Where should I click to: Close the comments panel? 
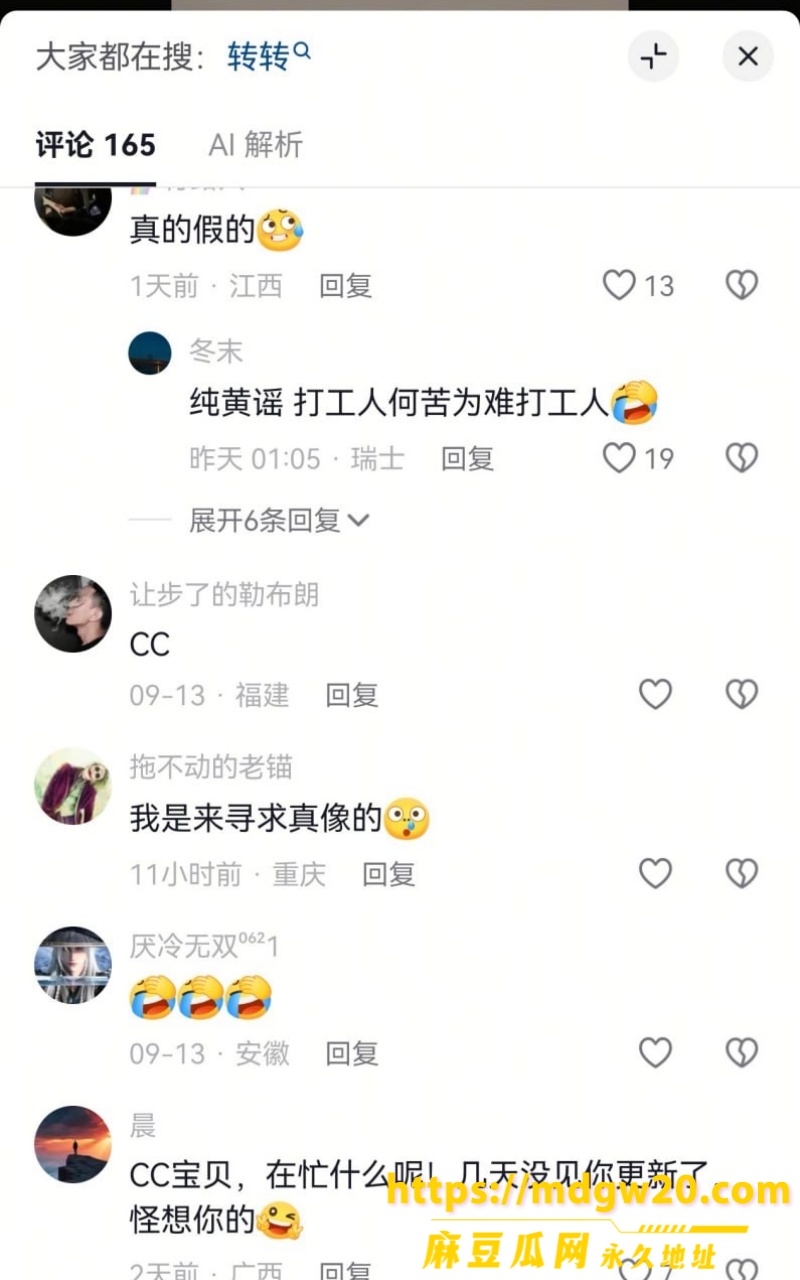[x=747, y=56]
